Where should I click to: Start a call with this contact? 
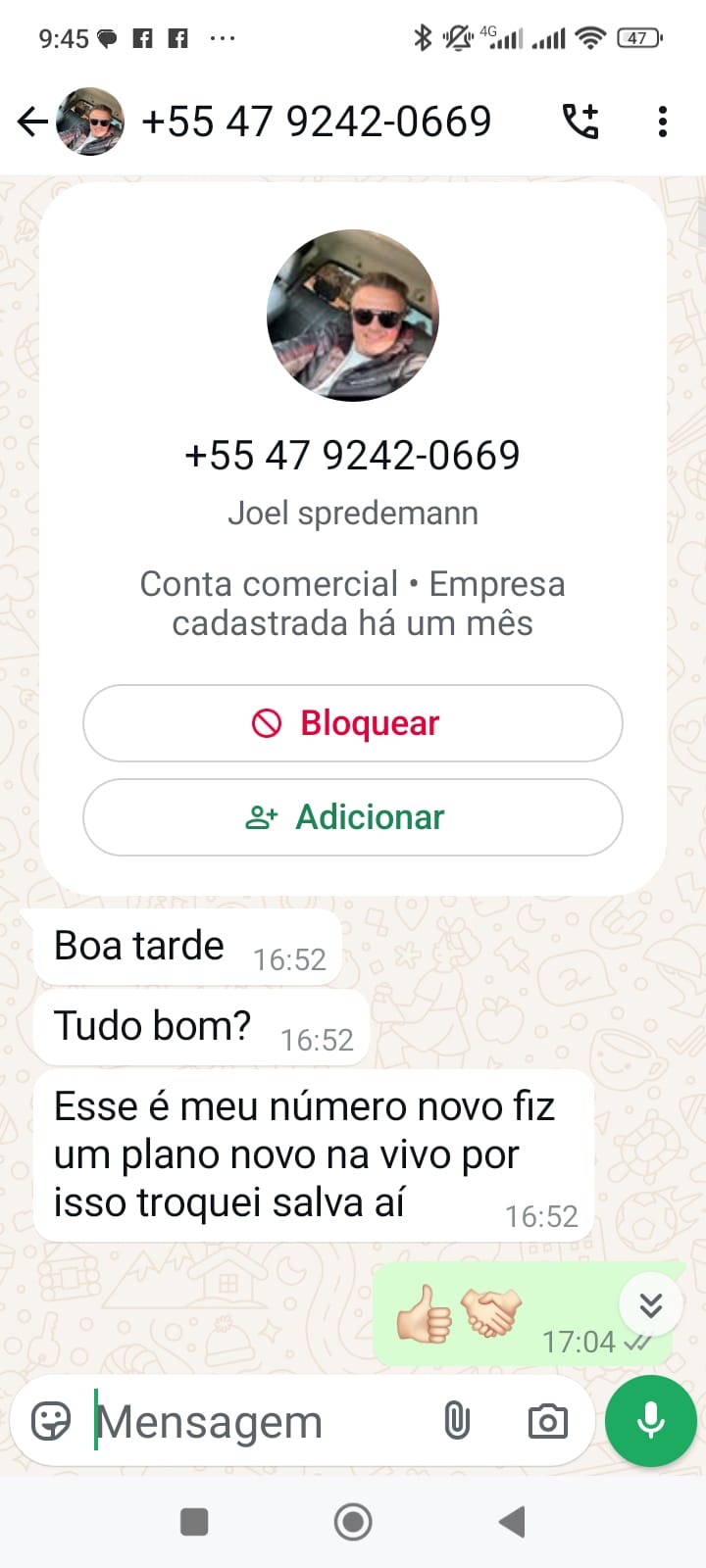[580, 122]
